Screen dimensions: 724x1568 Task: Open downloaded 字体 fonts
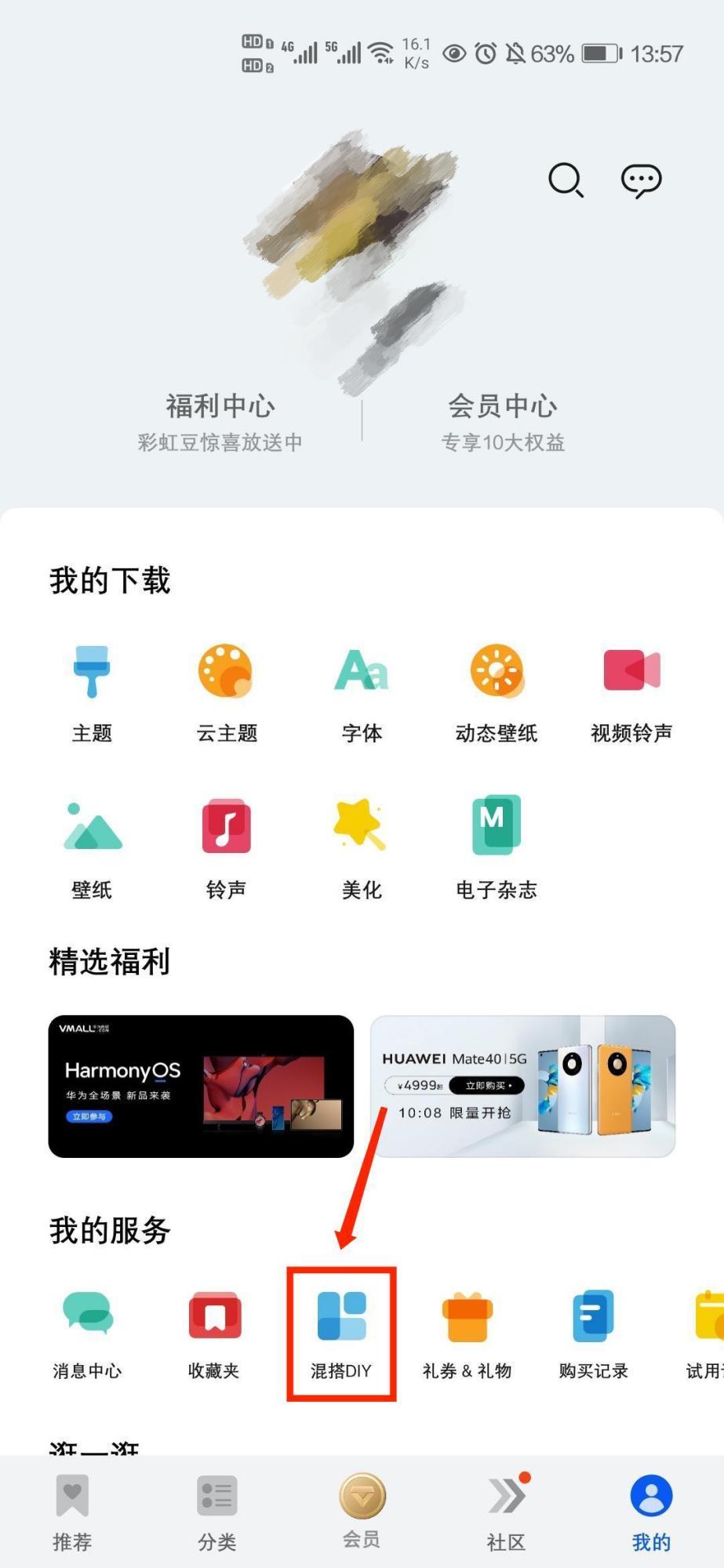coord(362,691)
